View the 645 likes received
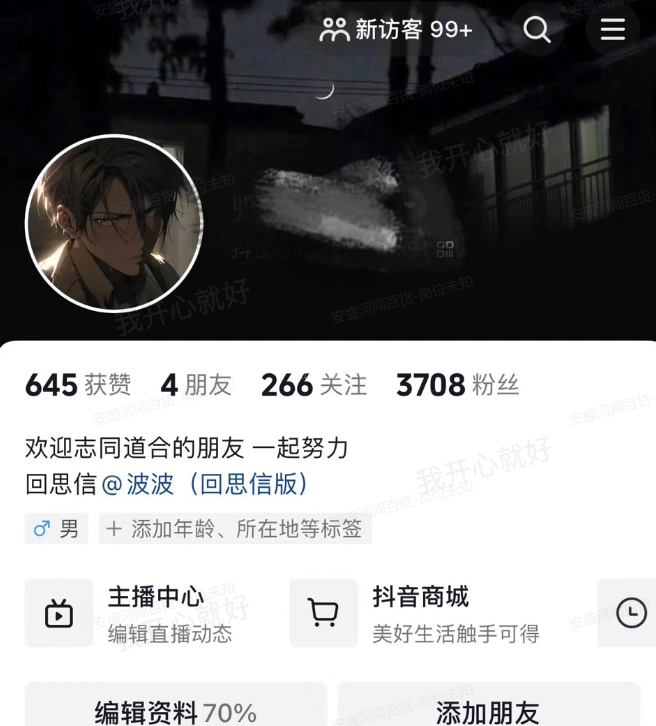This screenshot has width=656, height=726. [x=78, y=385]
